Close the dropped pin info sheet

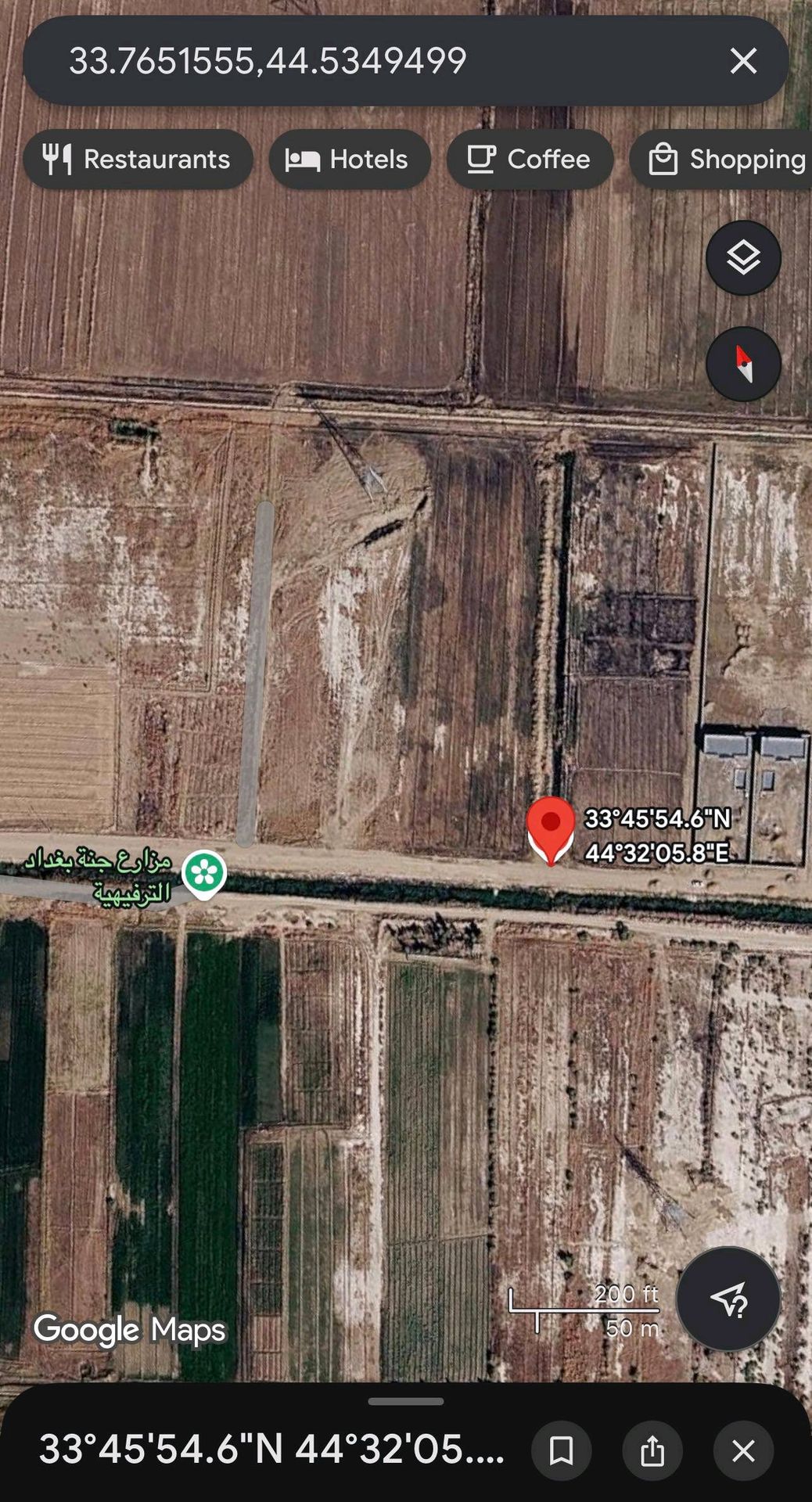pyautogui.click(x=743, y=1450)
